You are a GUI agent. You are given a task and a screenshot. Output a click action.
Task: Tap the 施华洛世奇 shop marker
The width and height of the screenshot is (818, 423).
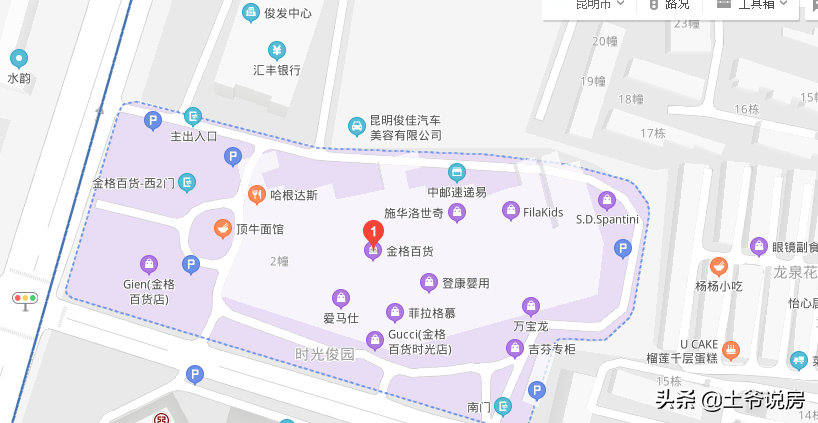pos(457,212)
